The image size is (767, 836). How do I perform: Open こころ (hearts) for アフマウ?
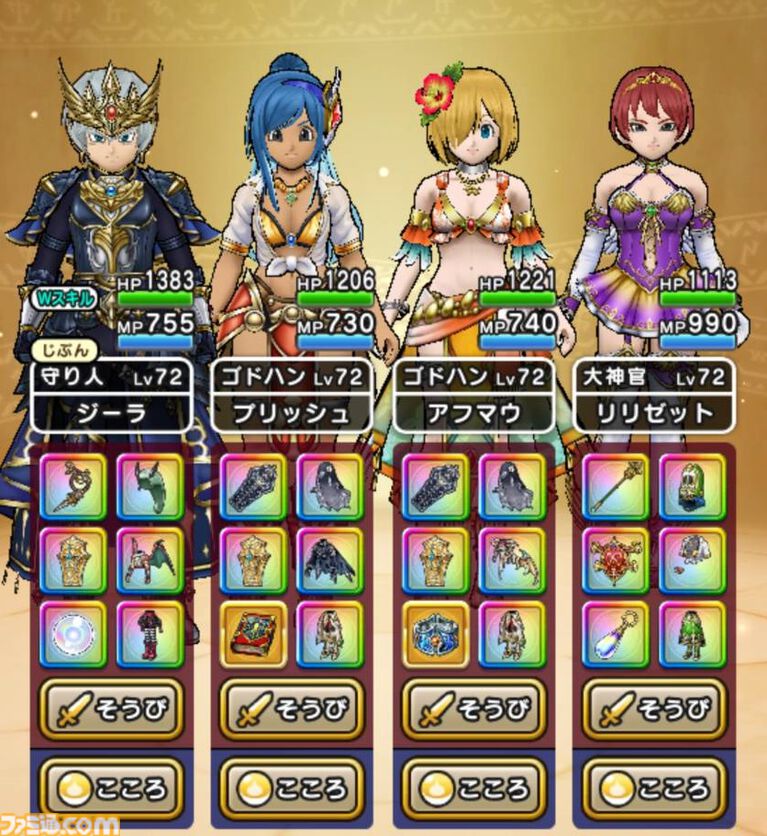click(x=473, y=785)
